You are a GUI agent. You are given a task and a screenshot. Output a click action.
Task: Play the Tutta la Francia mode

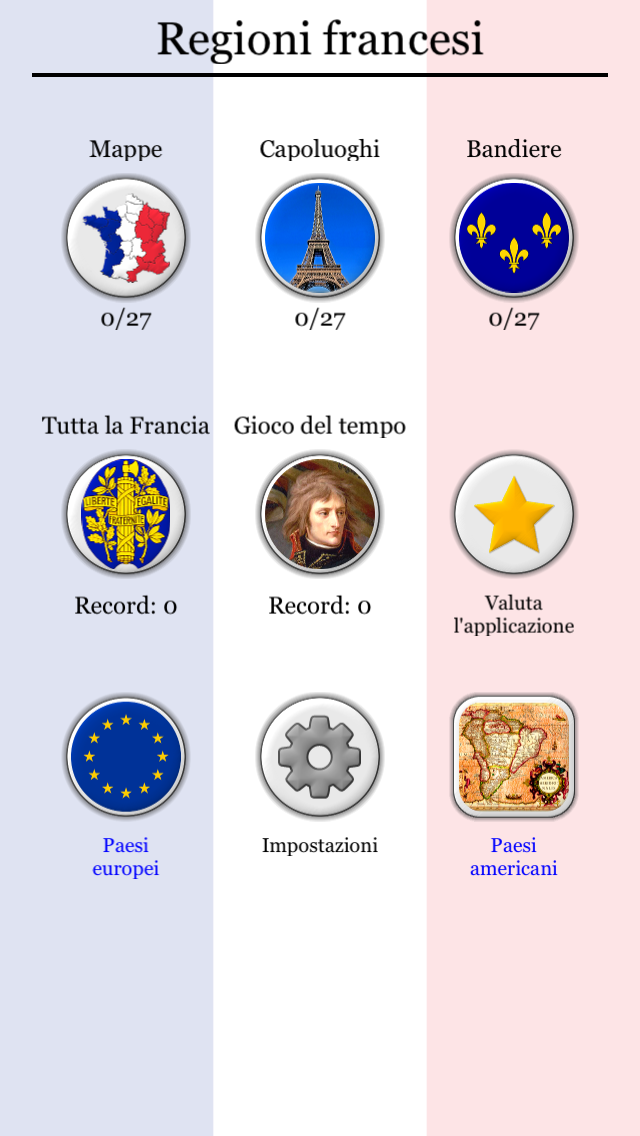pyautogui.click(x=126, y=514)
